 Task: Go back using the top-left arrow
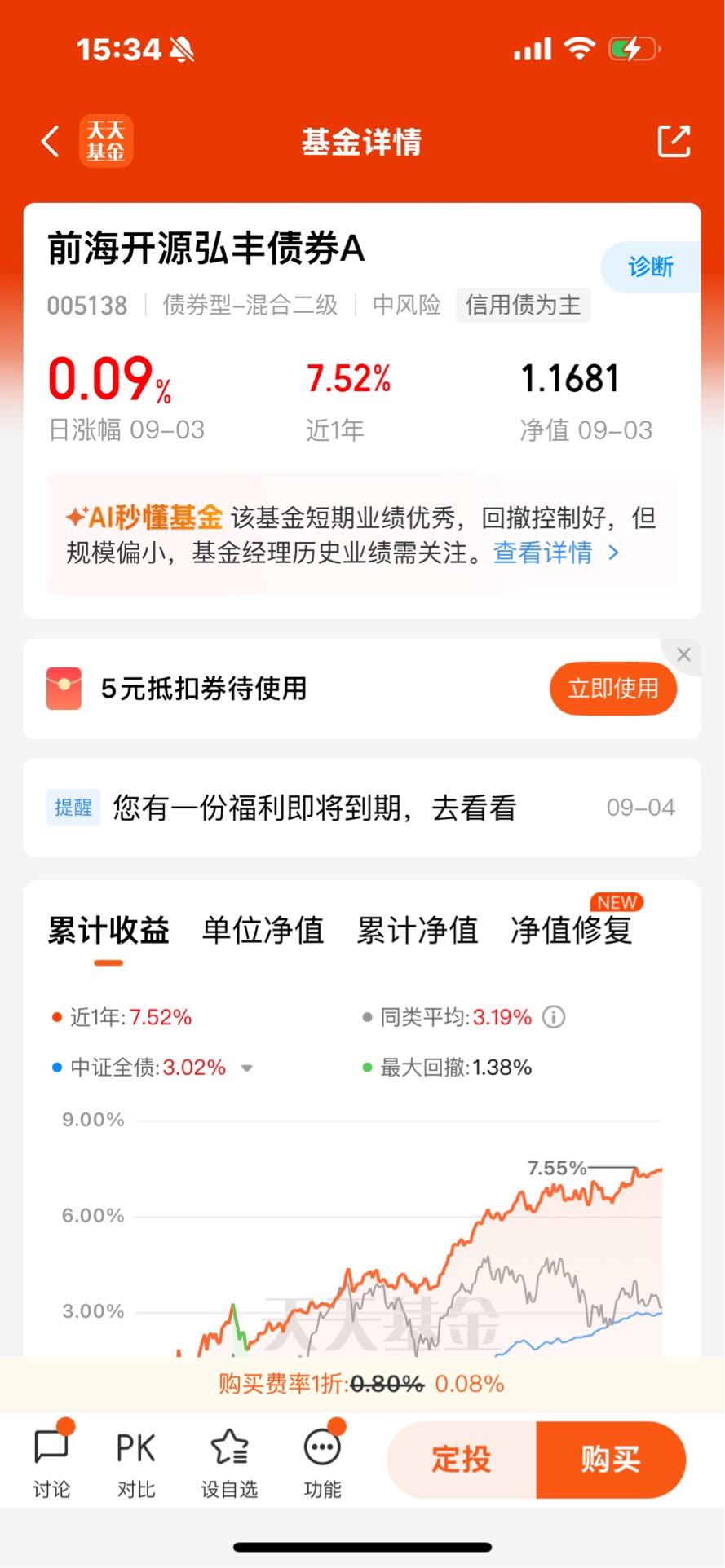point(51,141)
